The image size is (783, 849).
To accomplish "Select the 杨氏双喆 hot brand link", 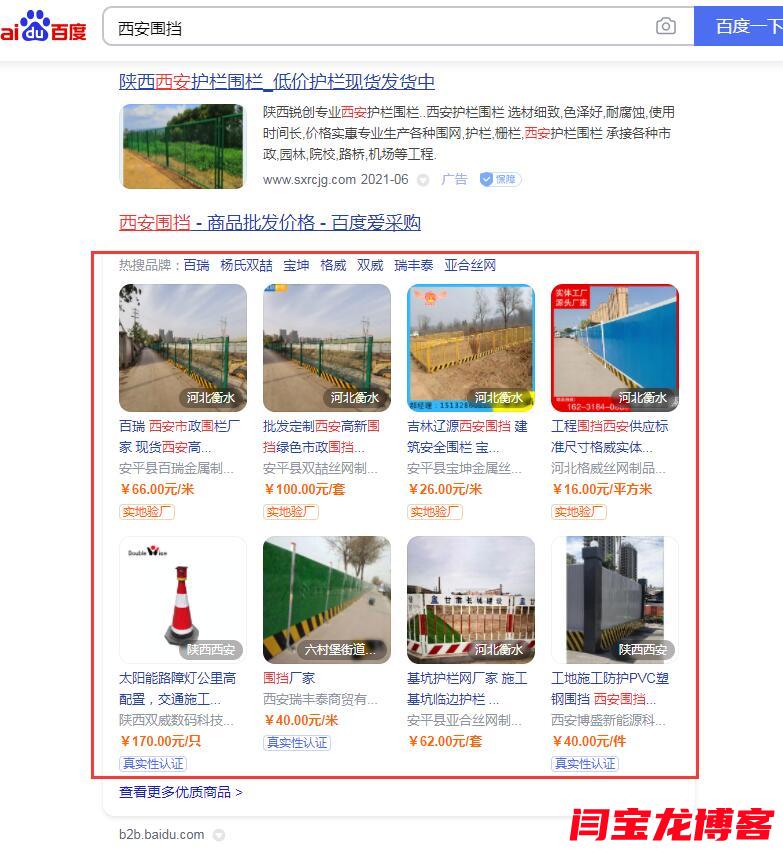I will (246, 265).
